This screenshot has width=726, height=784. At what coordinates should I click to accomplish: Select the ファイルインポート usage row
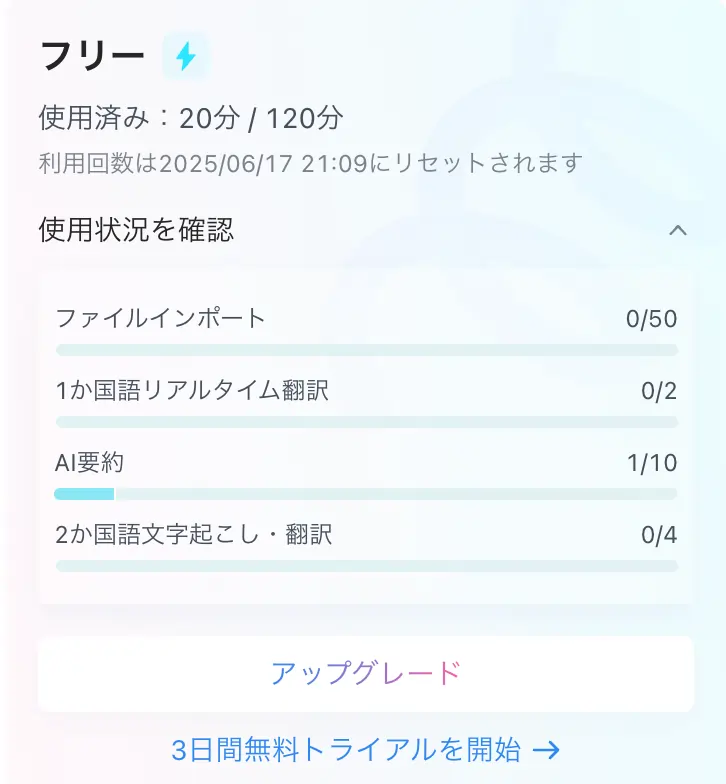(368, 317)
